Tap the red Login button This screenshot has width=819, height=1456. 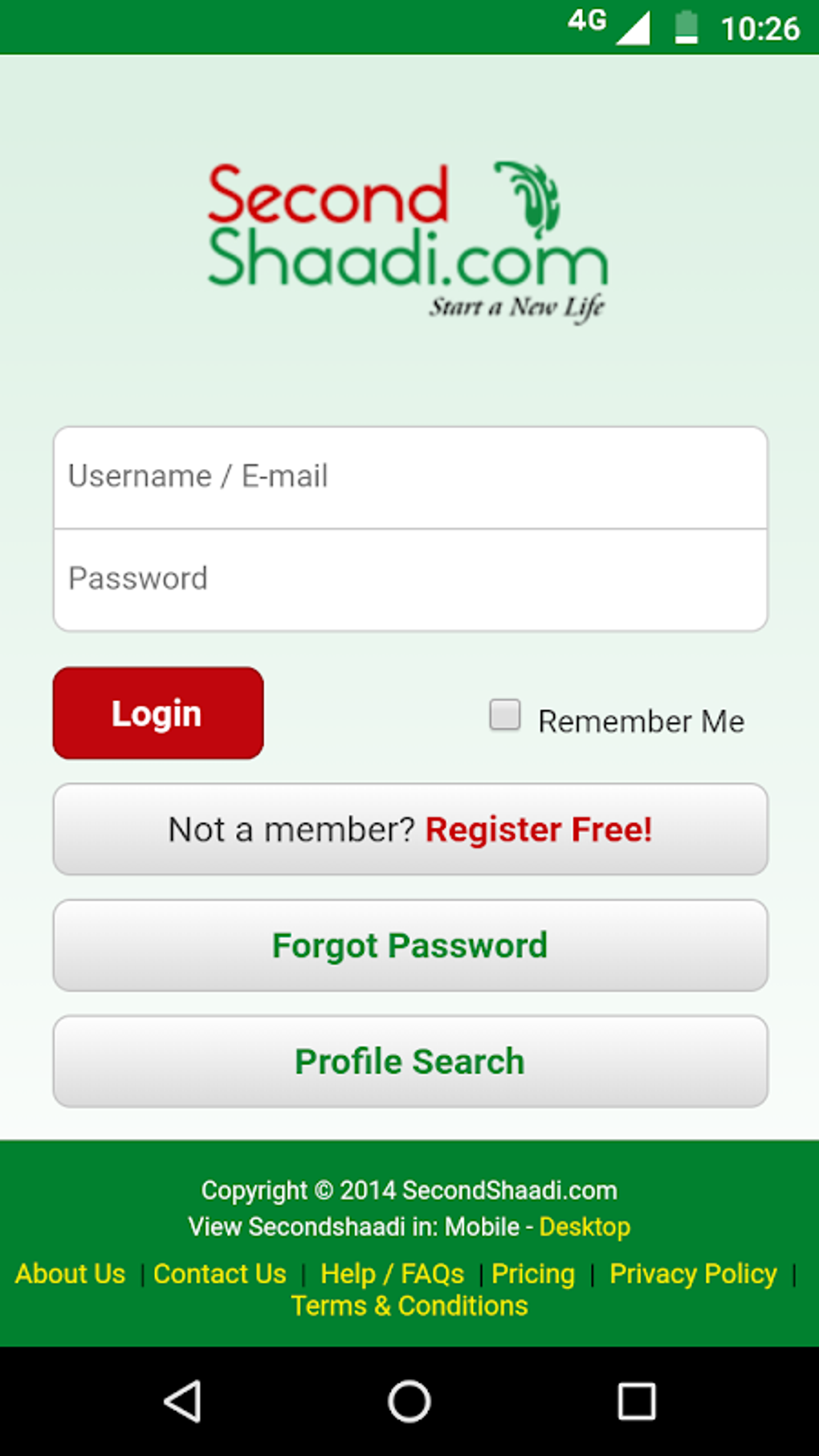coord(158,713)
